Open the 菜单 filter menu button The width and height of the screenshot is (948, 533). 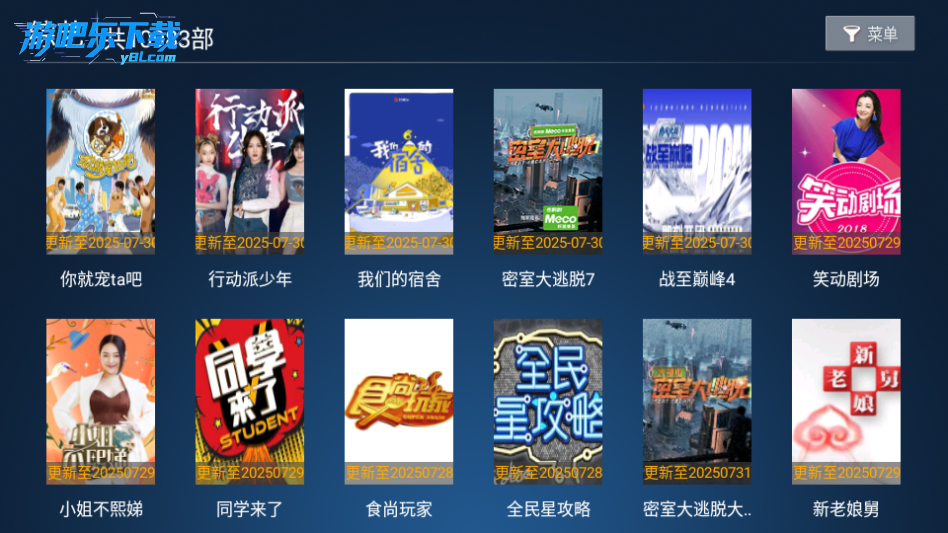(869, 34)
